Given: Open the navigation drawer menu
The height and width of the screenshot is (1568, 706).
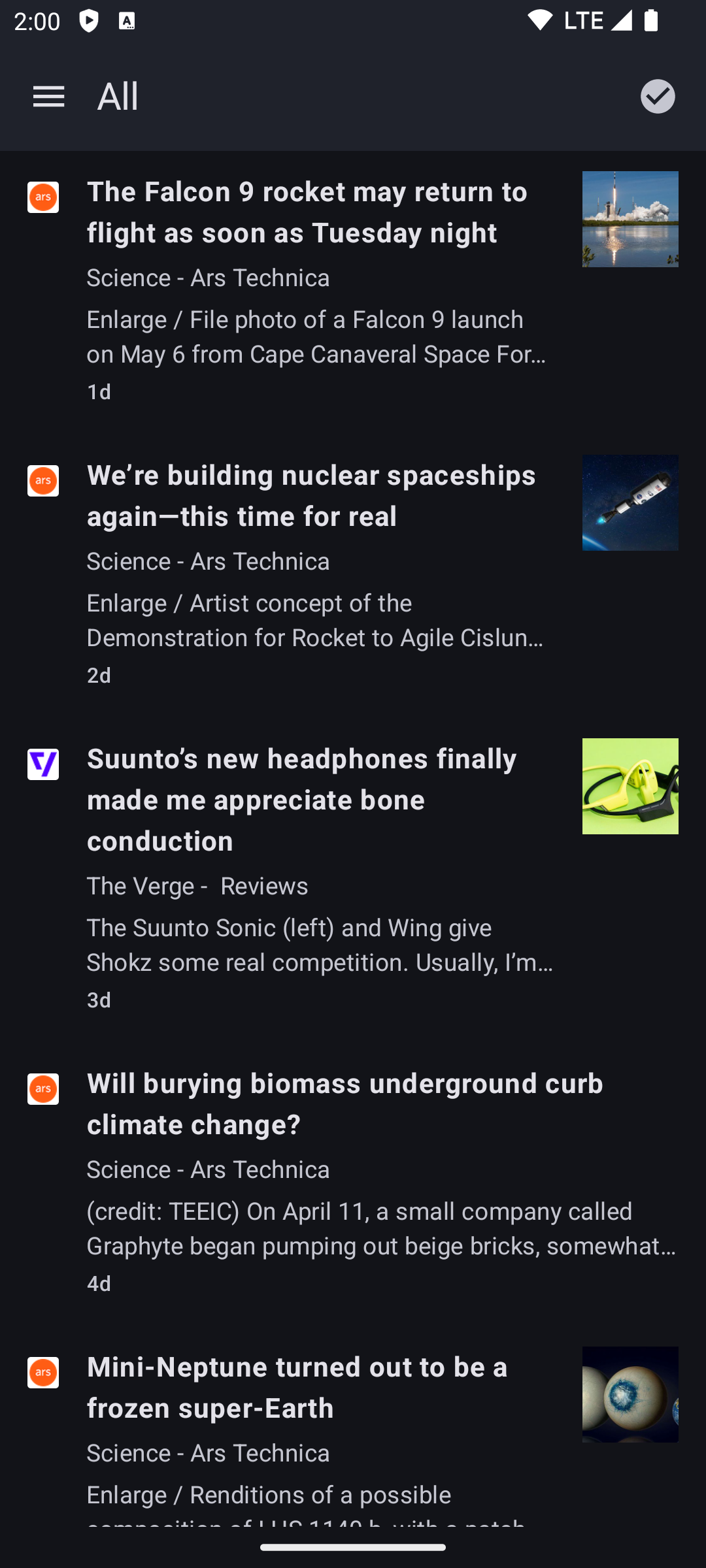Looking at the screenshot, I should point(48,97).
